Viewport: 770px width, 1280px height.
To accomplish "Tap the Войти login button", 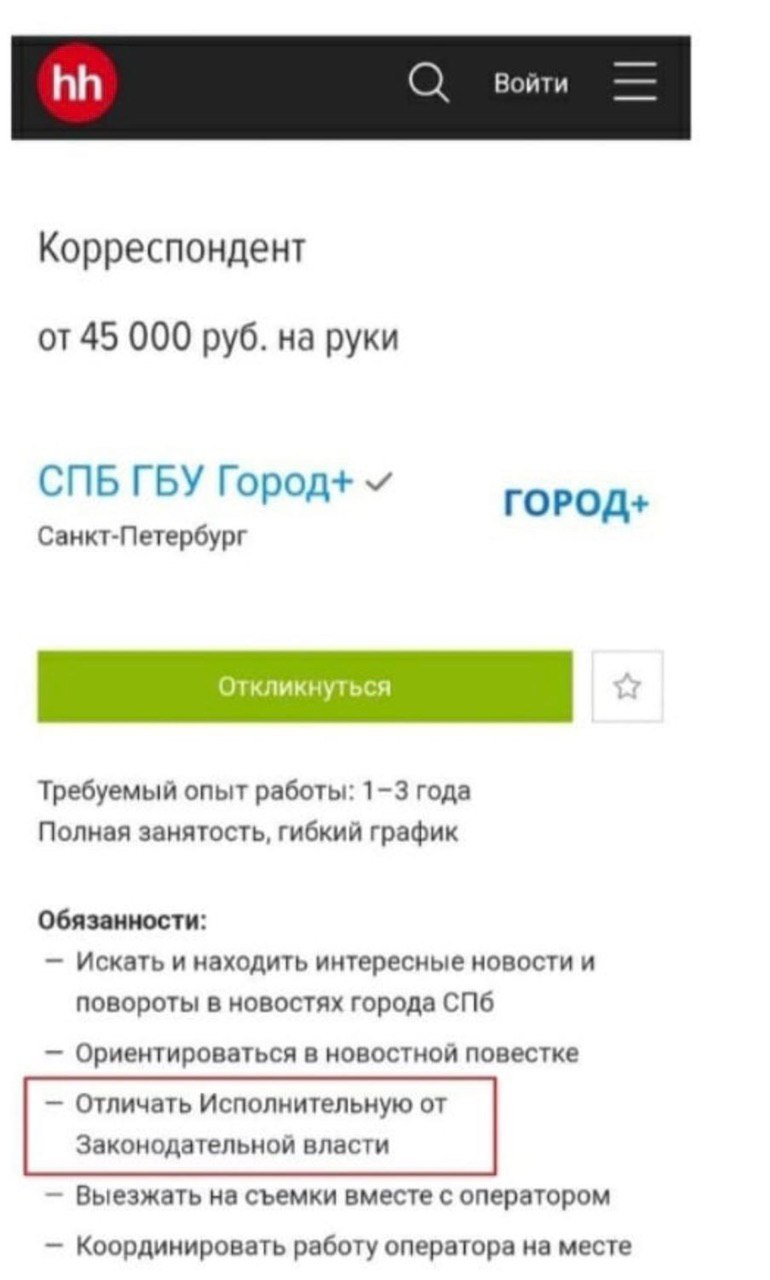I will click(x=531, y=84).
